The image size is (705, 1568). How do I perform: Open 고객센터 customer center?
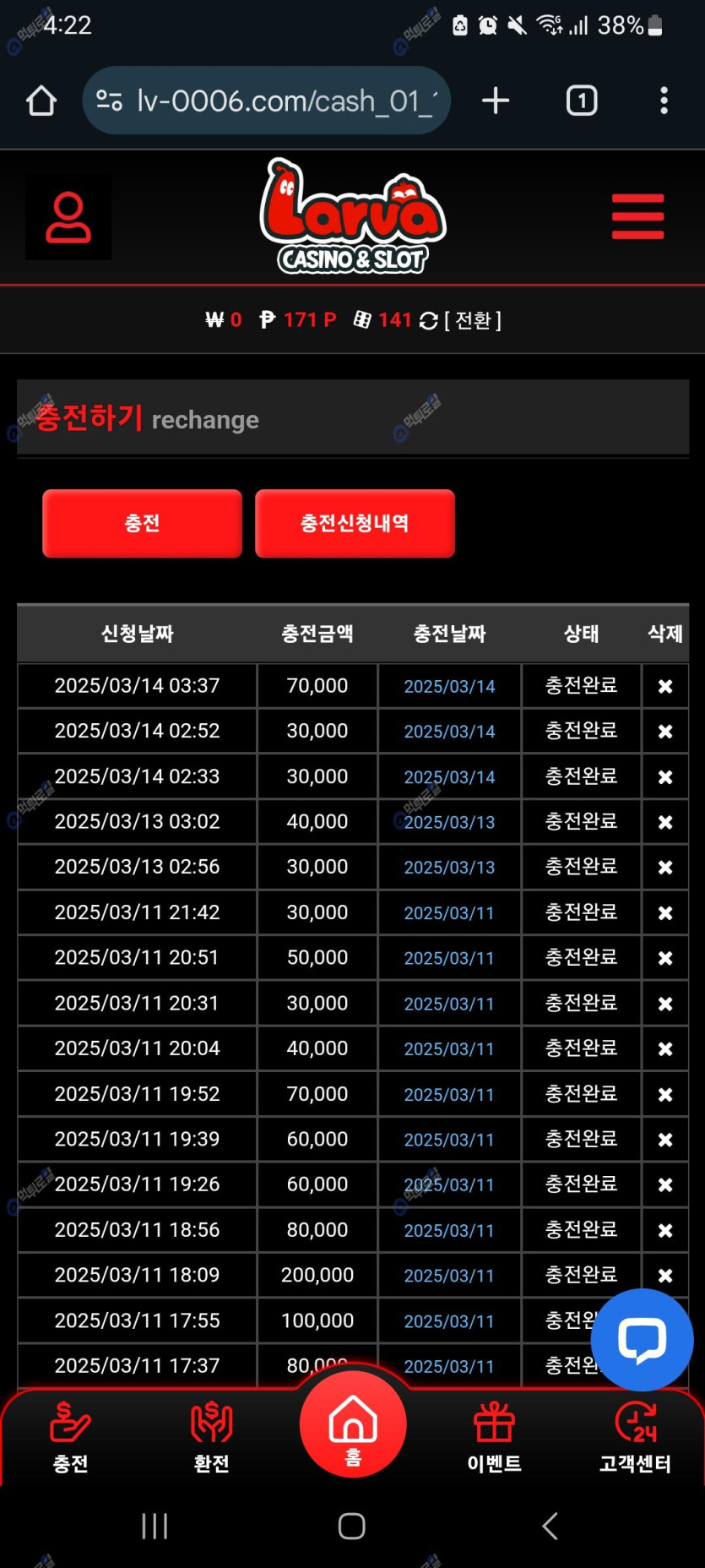pyautogui.click(x=635, y=1437)
